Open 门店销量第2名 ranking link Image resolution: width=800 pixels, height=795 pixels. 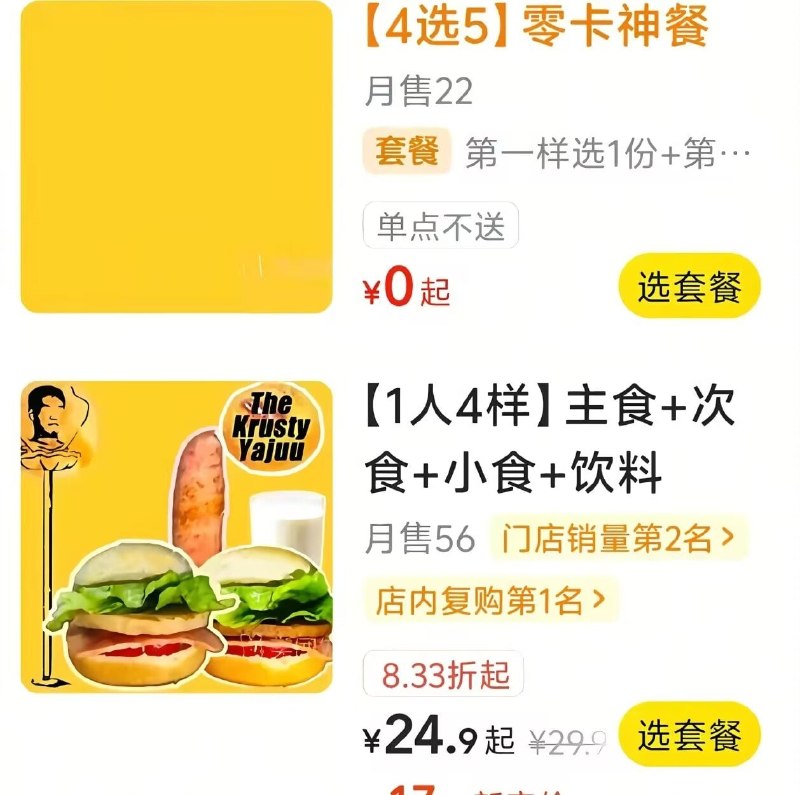coord(618,539)
